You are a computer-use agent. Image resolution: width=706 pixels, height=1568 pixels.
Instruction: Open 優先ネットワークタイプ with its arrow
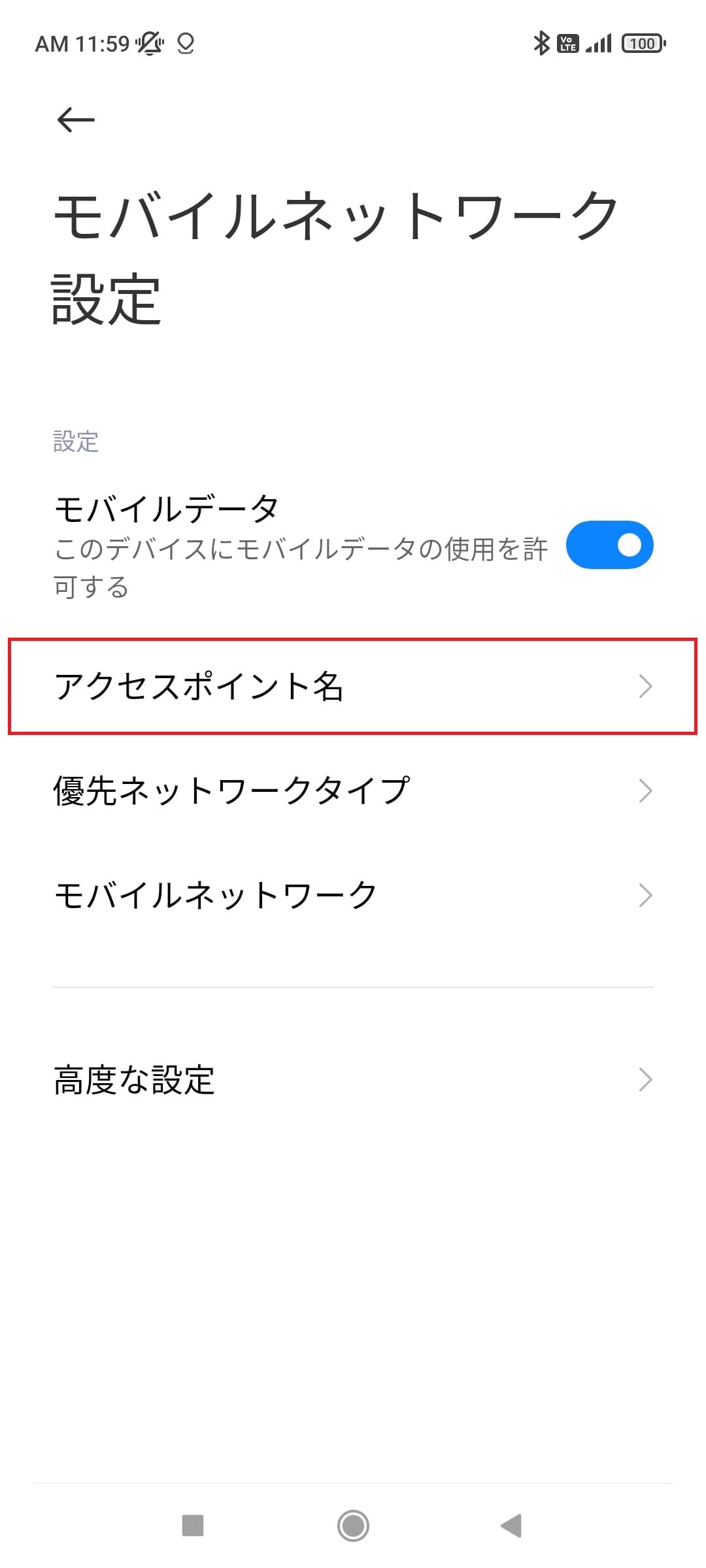pos(646,791)
